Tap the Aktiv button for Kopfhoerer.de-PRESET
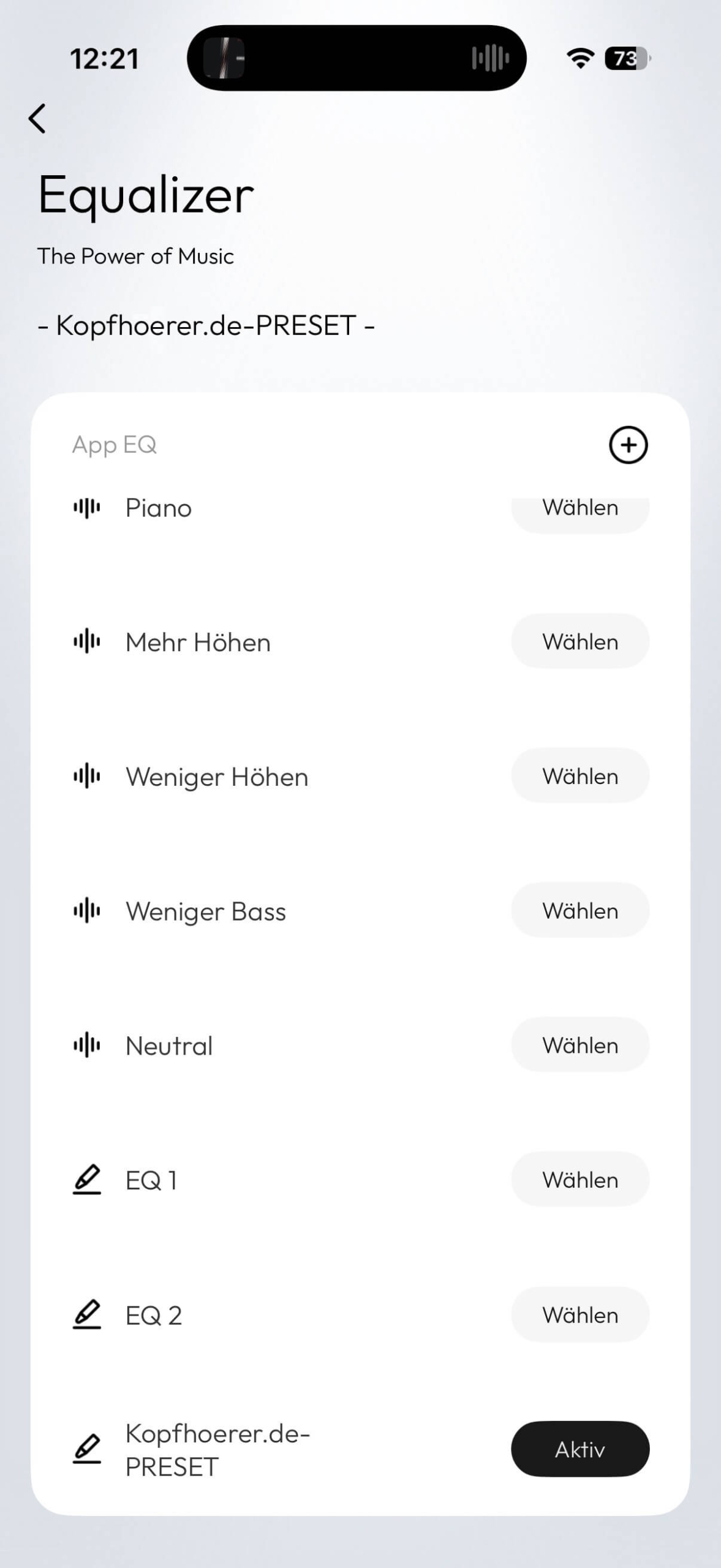This screenshot has width=721, height=1568. pyautogui.click(x=579, y=1449)
